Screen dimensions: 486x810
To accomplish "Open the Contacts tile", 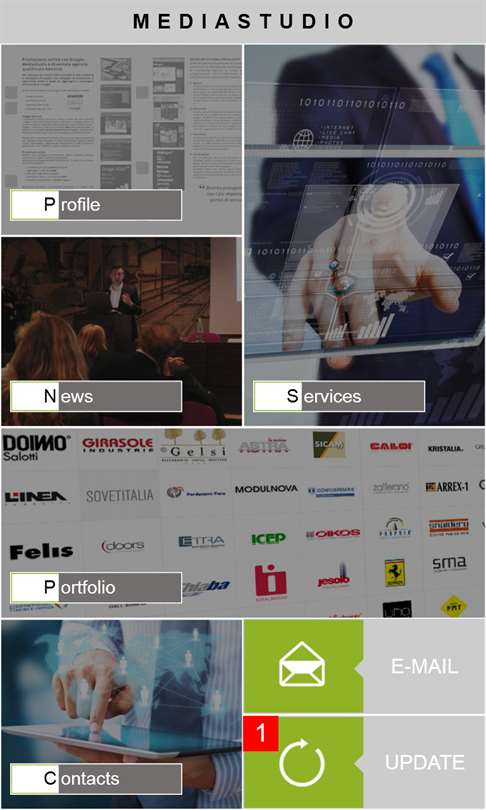I will coord(121,714).
